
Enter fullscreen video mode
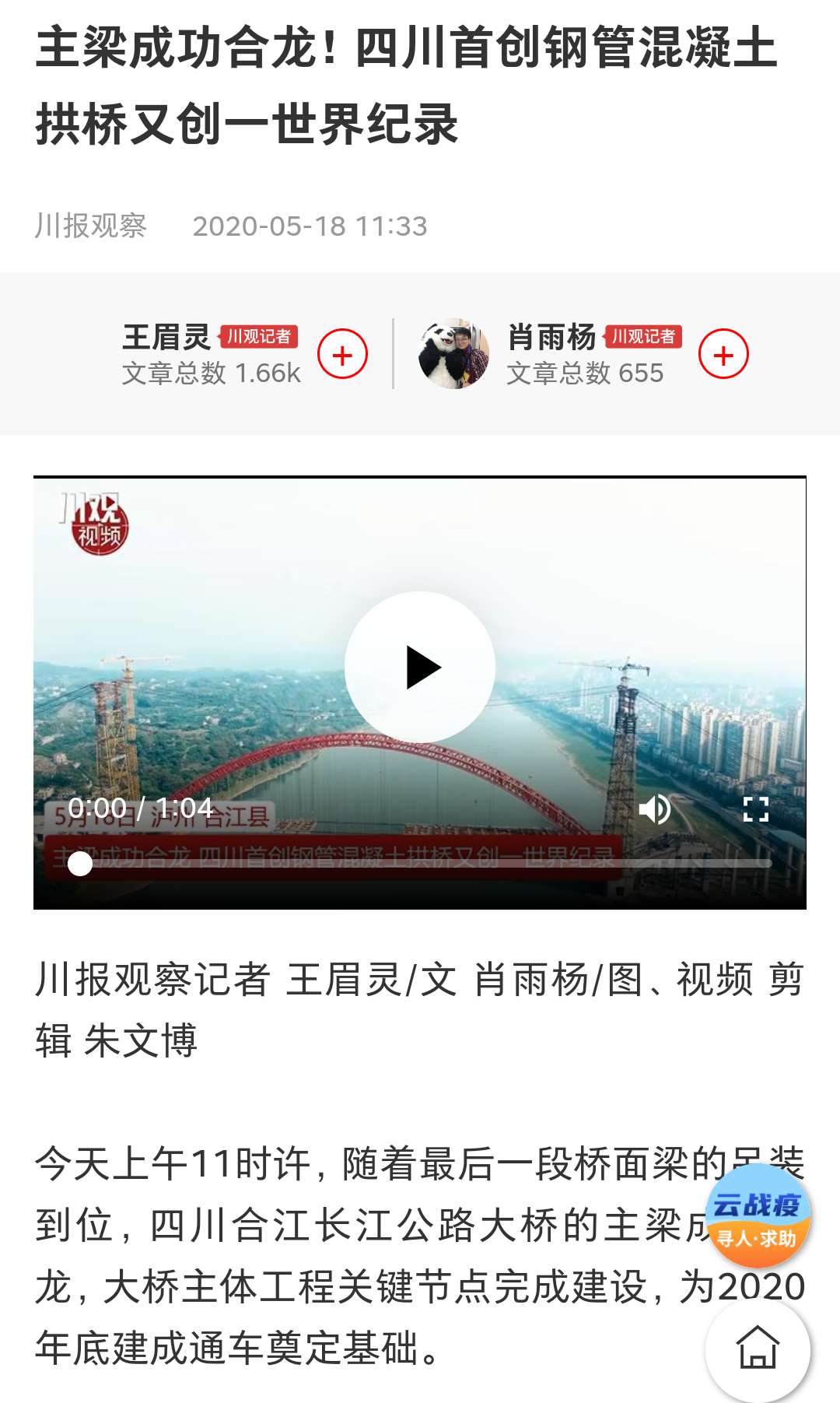coord(755,809)
